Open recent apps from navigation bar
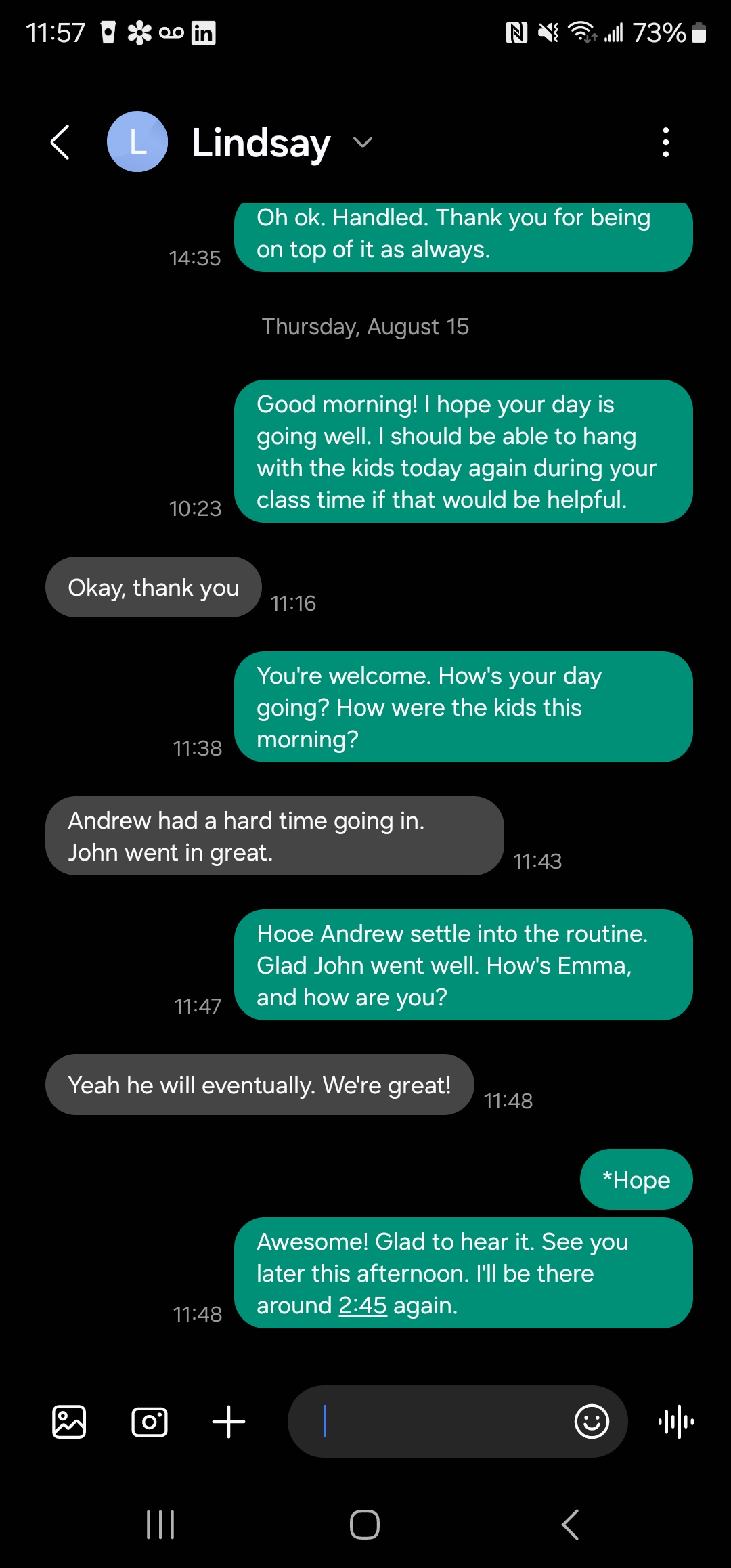 coord(160,1525)
